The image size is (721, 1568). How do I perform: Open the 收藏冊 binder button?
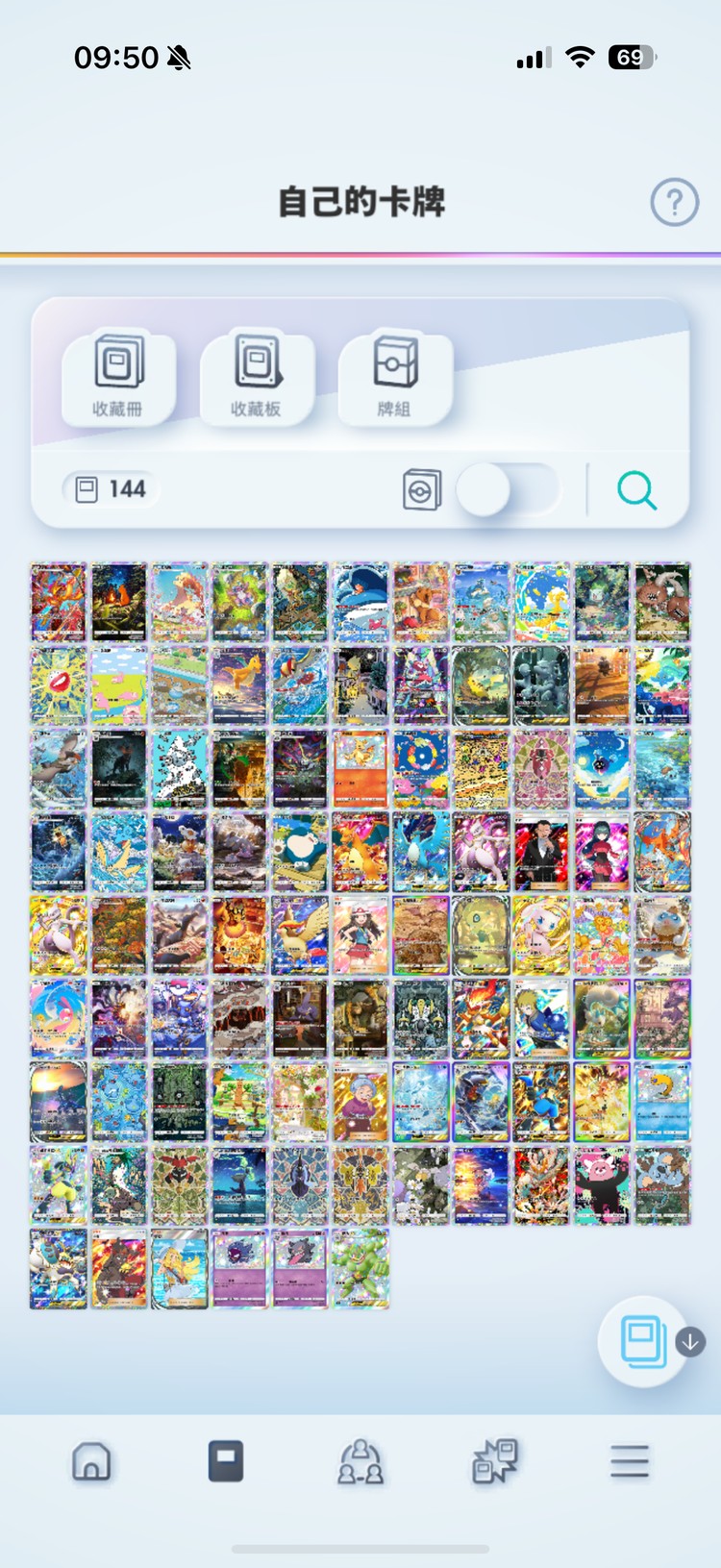[118, 377]
